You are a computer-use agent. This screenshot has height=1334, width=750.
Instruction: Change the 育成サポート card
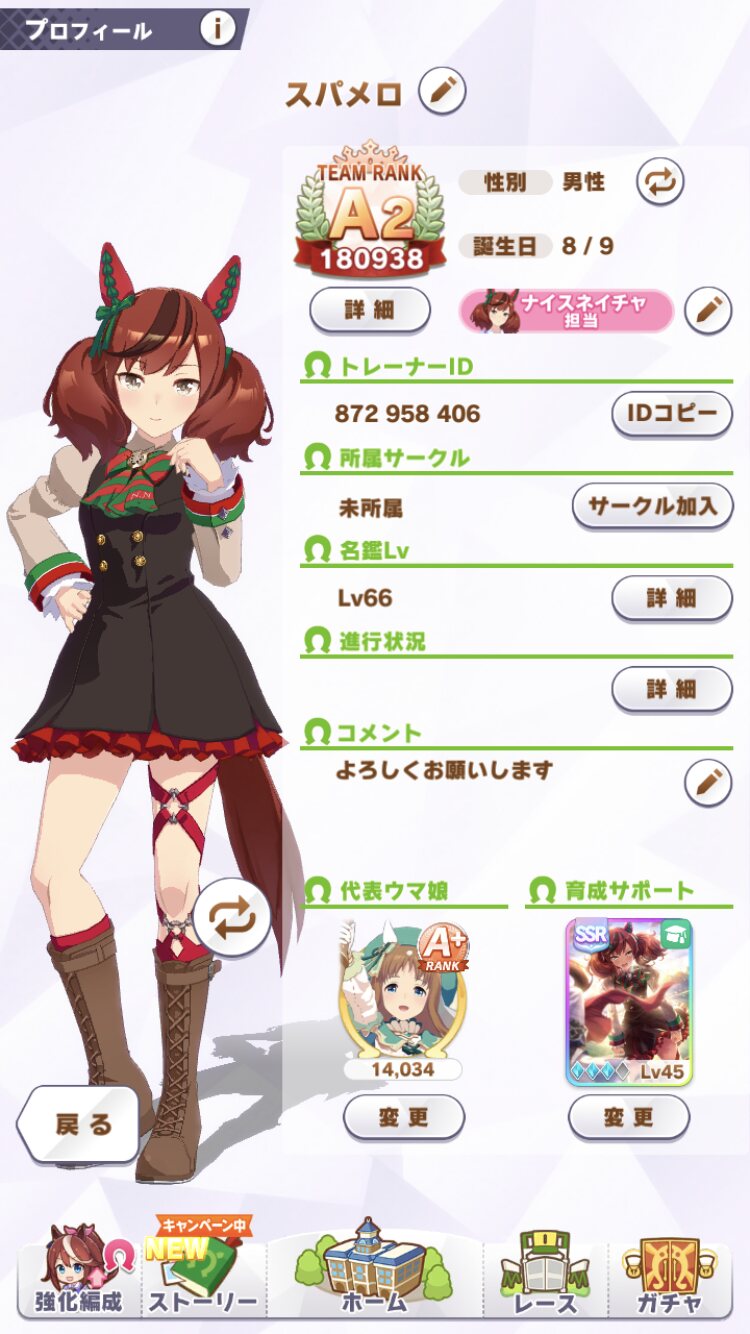[x=629, y=1117]
